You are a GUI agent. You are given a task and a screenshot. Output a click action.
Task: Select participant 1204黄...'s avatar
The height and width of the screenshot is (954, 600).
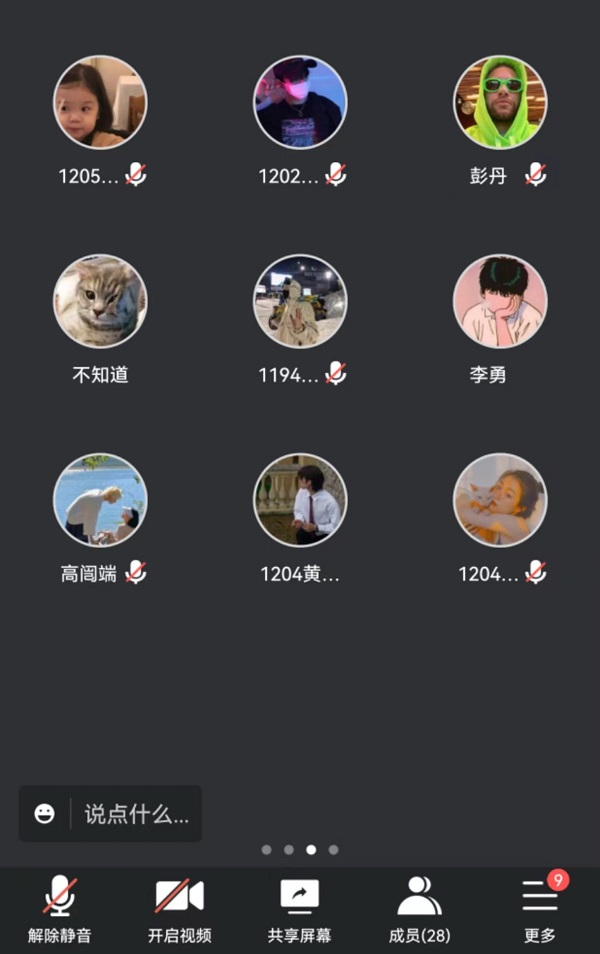tap(300, 500)
